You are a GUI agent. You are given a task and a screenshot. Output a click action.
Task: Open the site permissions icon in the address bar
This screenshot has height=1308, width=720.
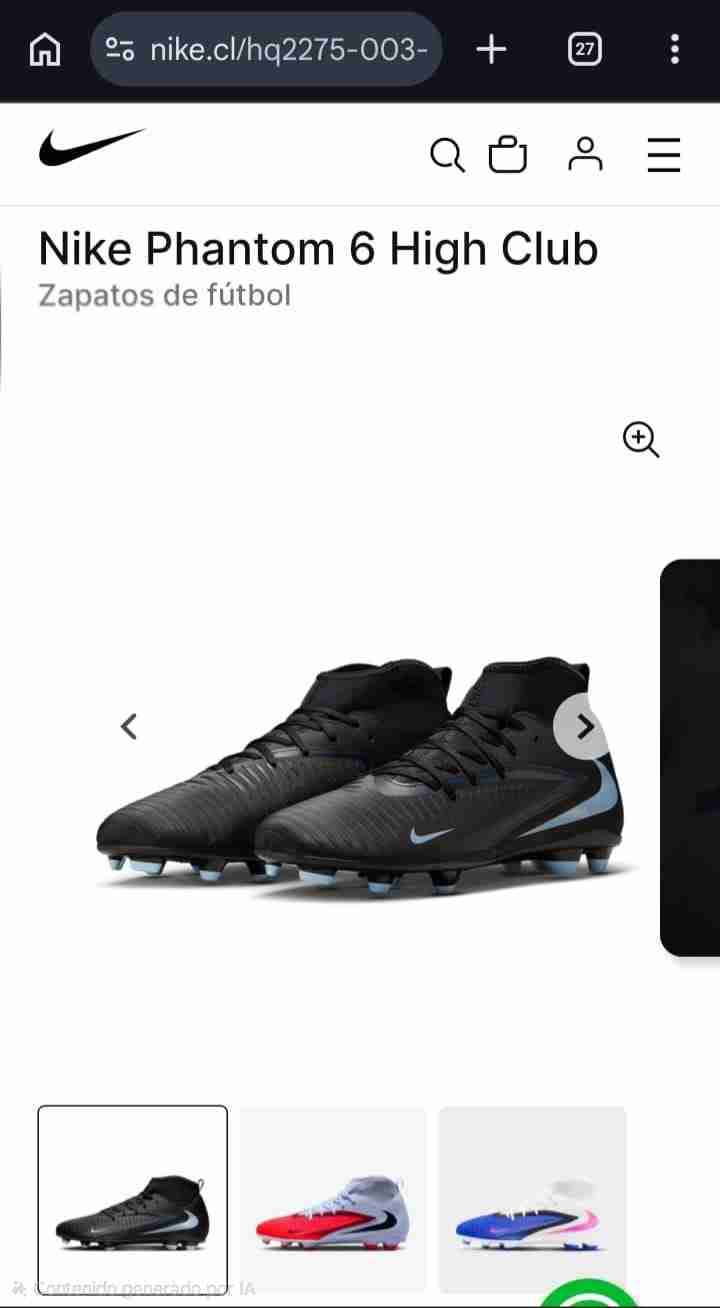(x=120, y=49)
